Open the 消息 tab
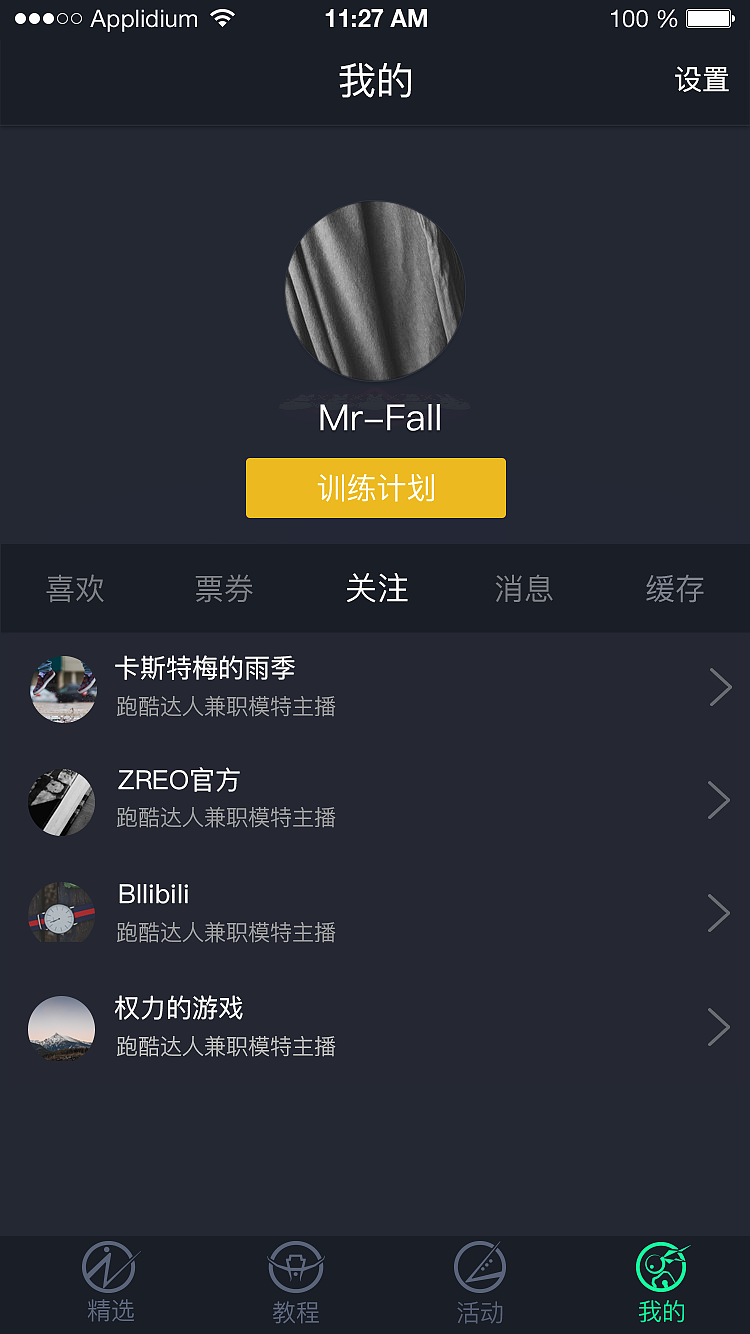 tap(525, 590)
